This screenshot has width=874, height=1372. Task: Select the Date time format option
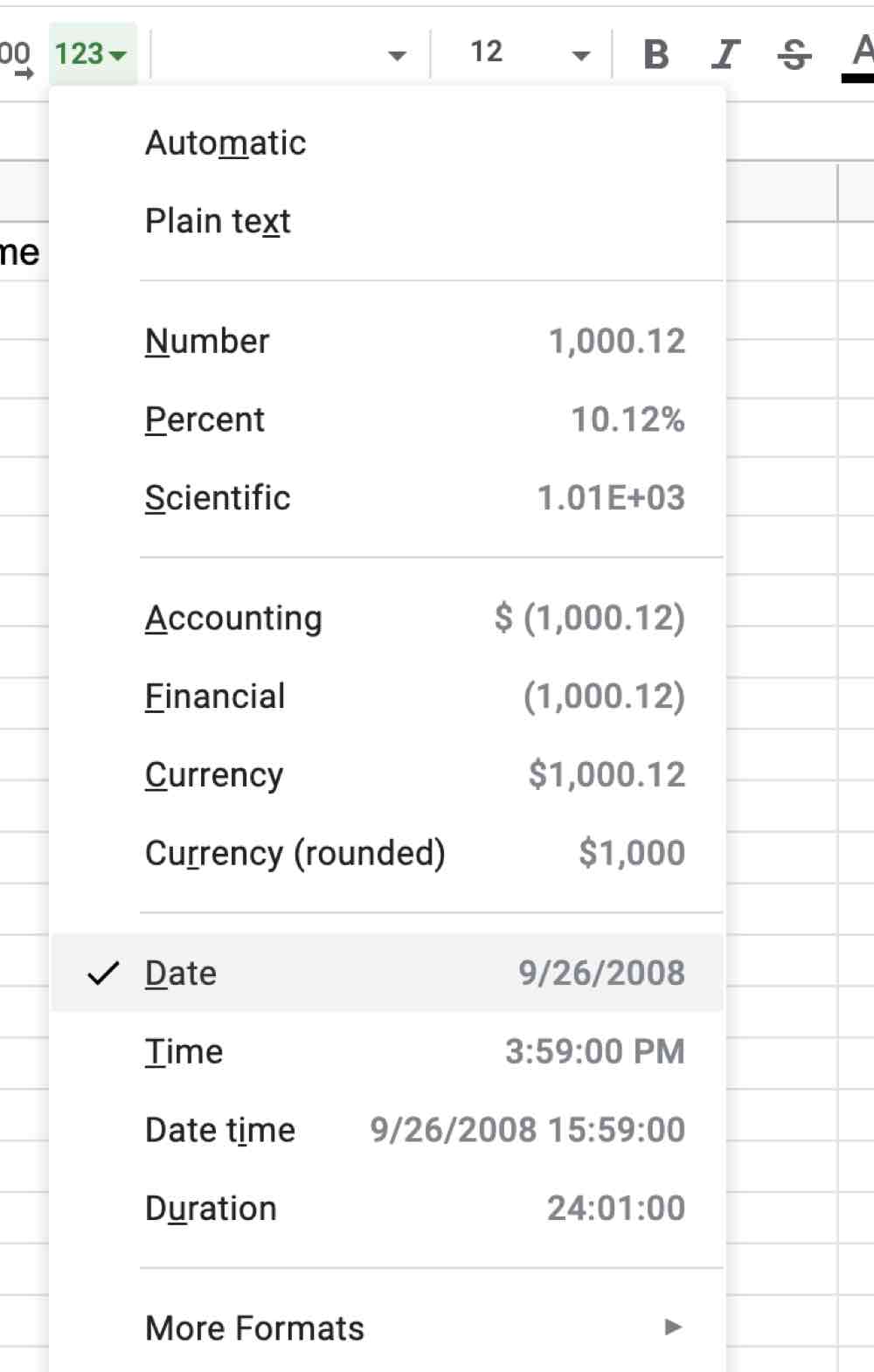(x=220, y=1129)
